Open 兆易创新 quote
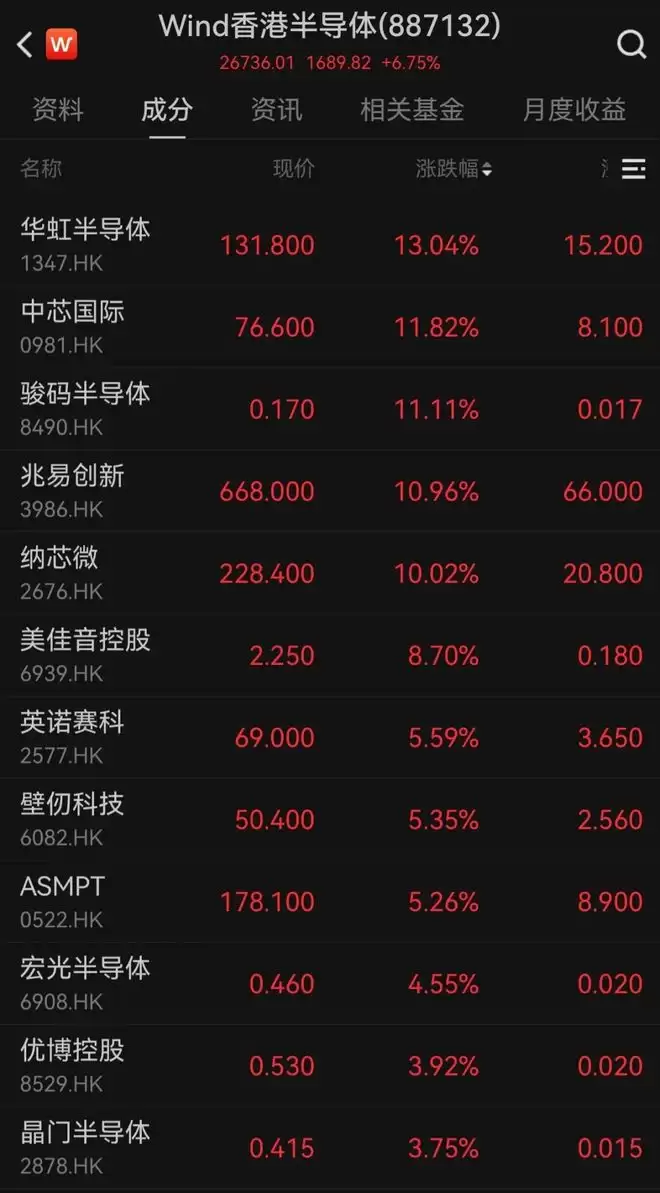 coord(330,492)
